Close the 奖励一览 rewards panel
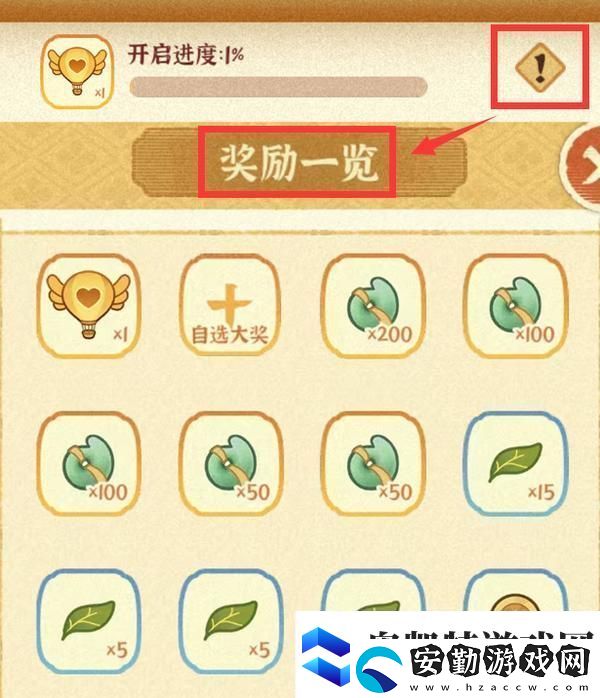 tap(584, 162)
